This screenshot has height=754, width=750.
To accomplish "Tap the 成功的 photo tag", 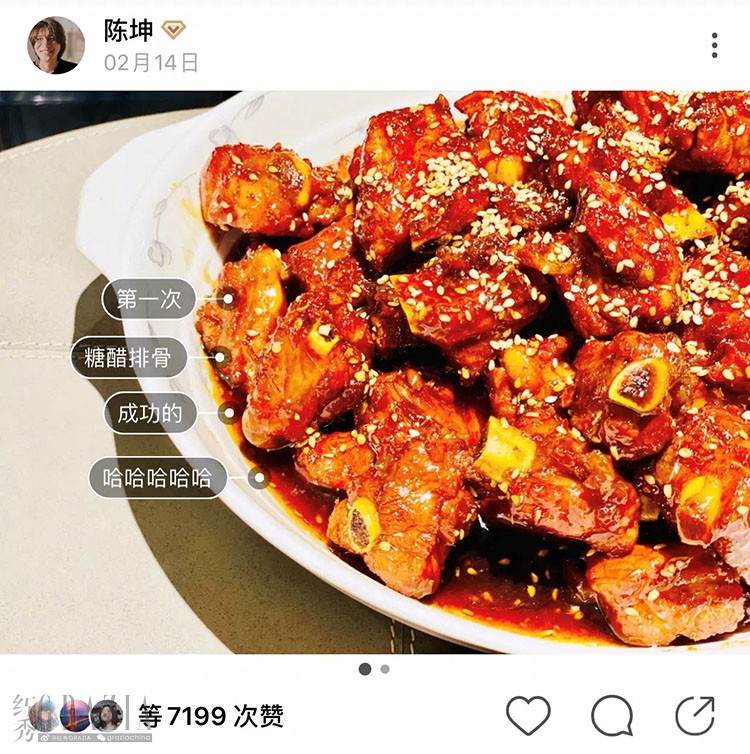I will (x=150, y=413).
